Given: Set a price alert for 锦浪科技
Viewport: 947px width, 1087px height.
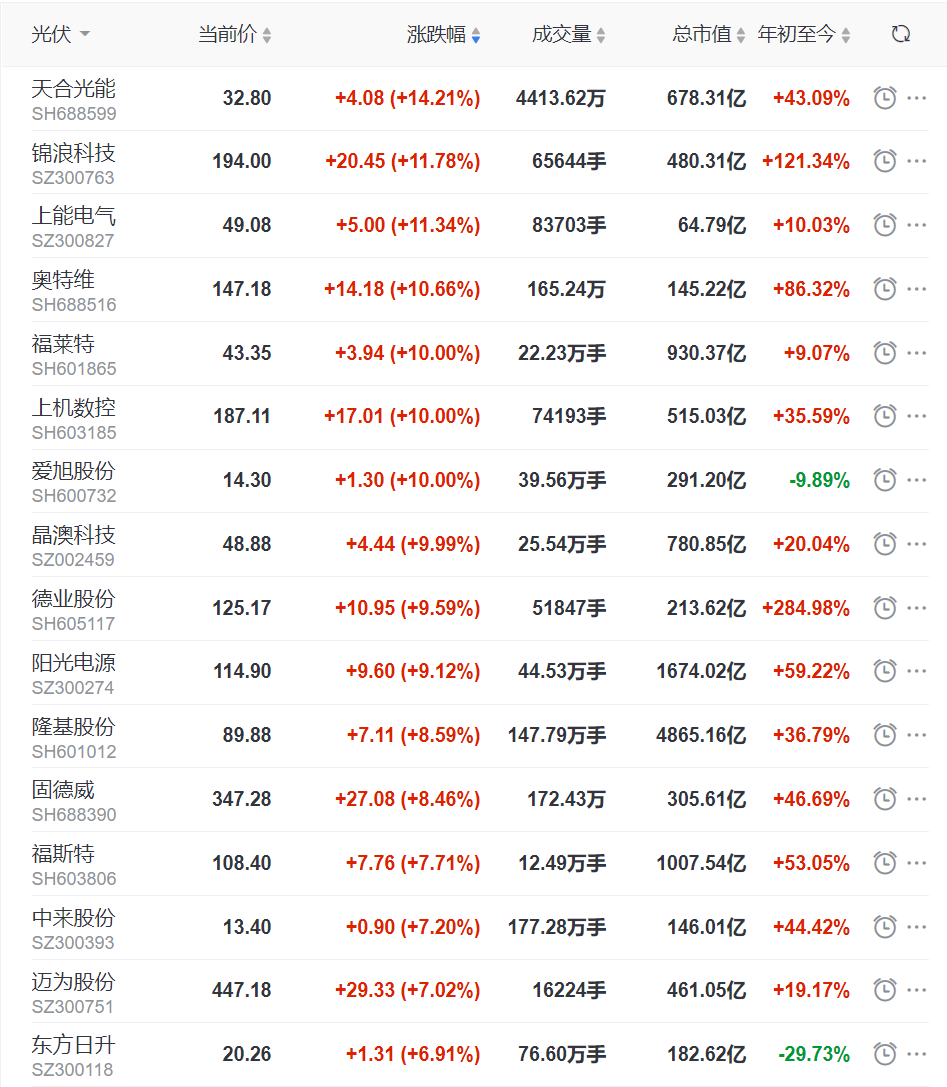Looking at the screenshot, I should (x=885, y=161).
